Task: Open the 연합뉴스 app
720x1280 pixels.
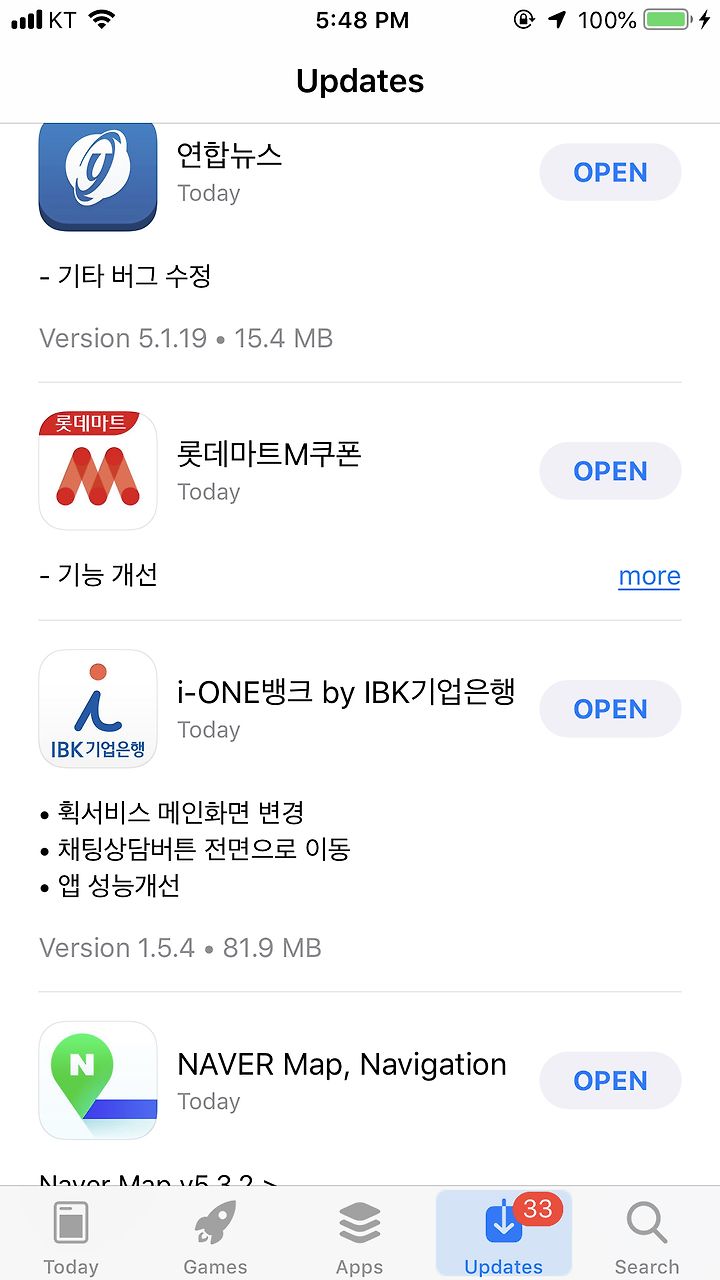Action: coord(610,172)
